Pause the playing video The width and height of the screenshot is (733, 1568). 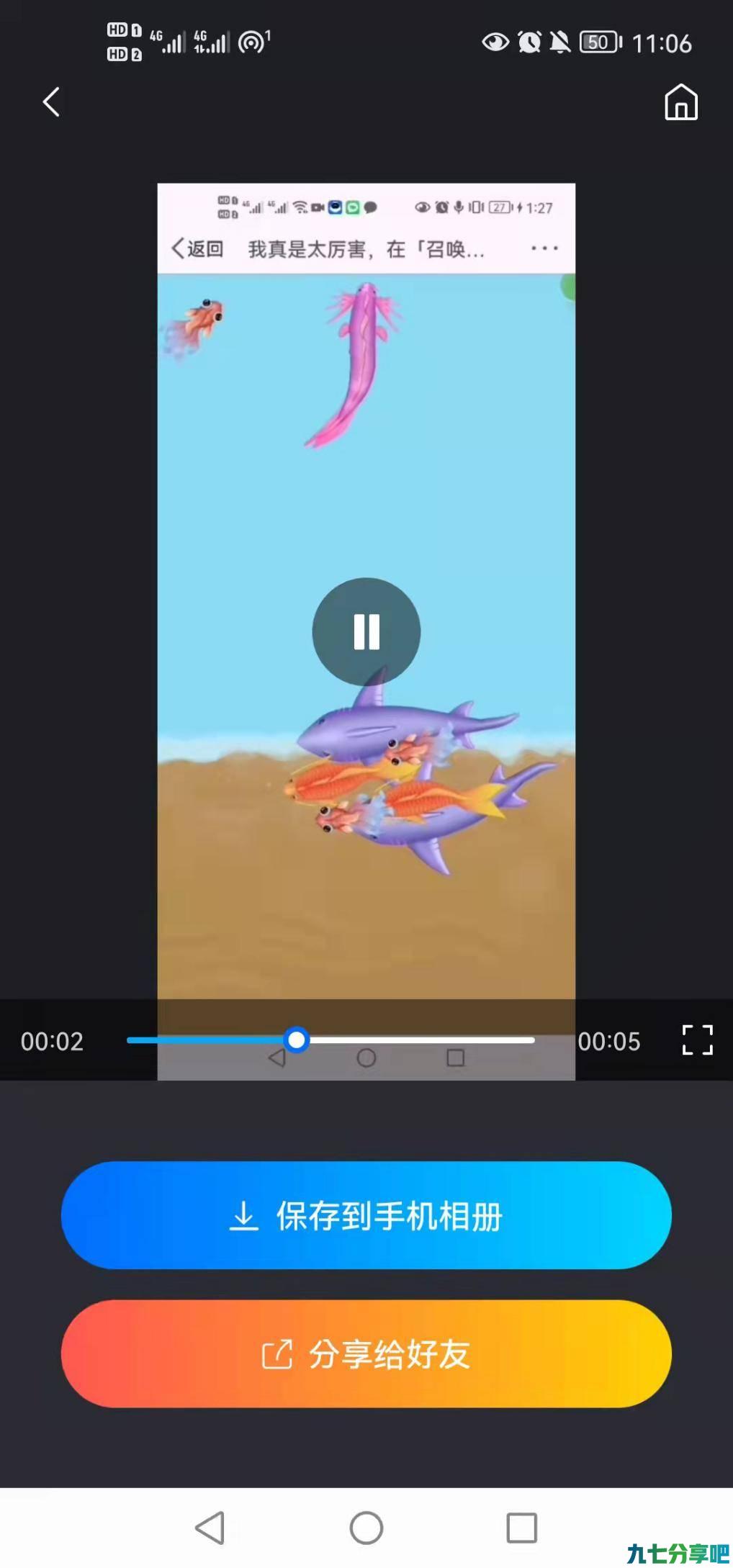[x=366, y=632]
